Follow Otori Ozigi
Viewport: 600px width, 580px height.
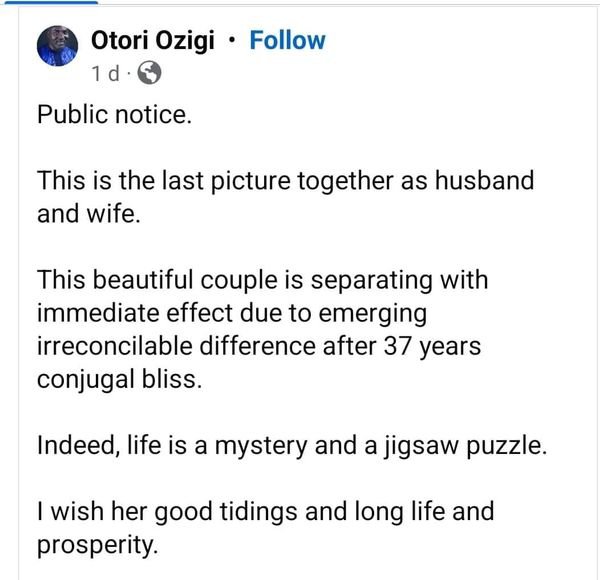tap(287, 41)
